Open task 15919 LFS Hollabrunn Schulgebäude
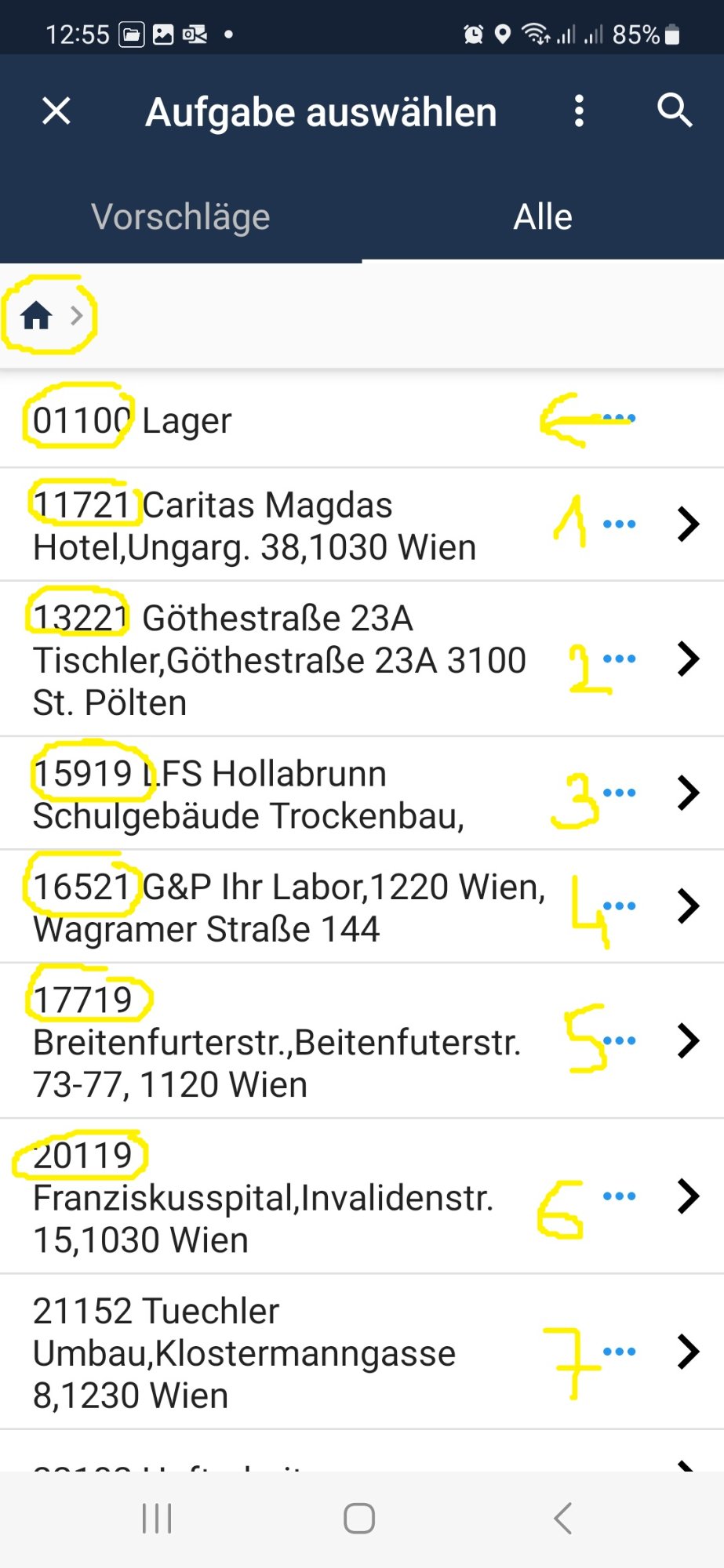This screenshot has width=724, height=1568. (x=688, y=792)
